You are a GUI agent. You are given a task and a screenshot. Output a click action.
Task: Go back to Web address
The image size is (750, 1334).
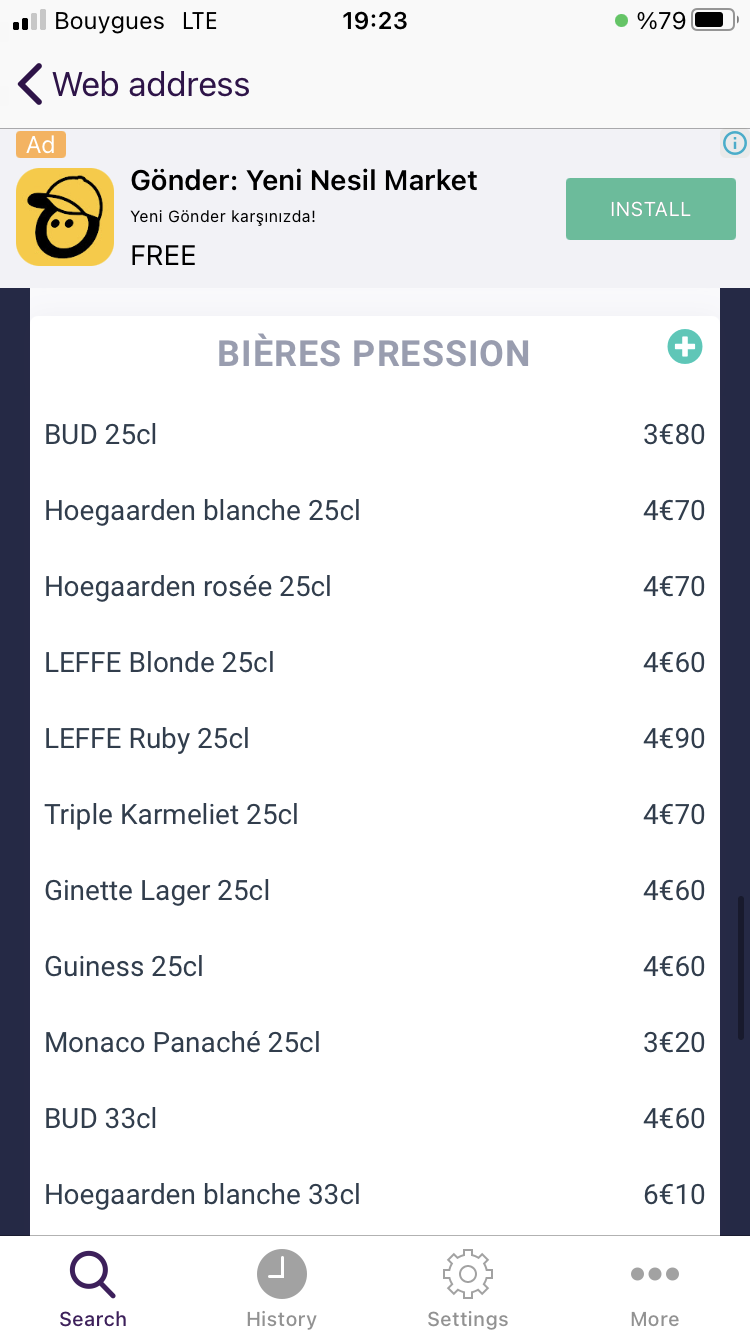click(x=133, y=85)
